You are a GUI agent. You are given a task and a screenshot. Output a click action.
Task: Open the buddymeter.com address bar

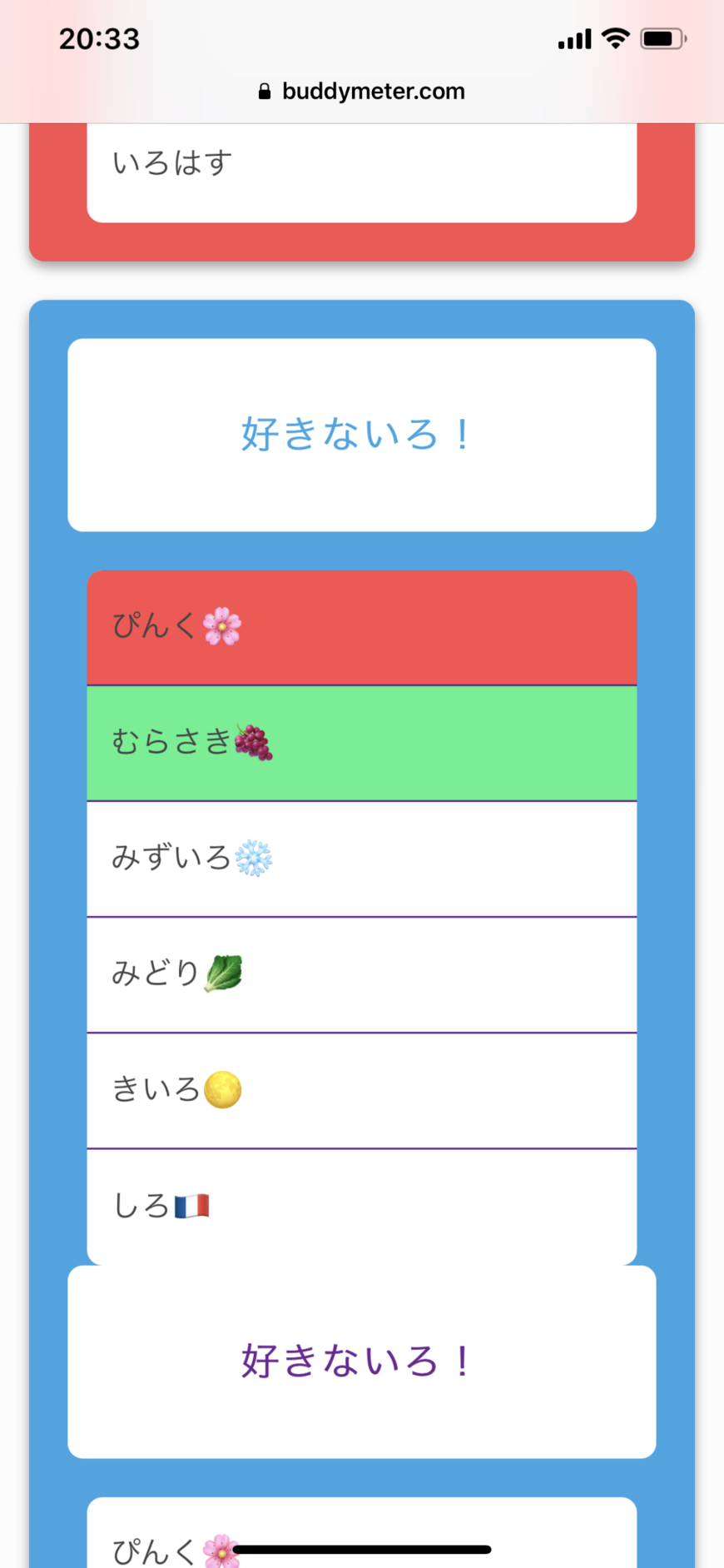[x=362, y=91]
